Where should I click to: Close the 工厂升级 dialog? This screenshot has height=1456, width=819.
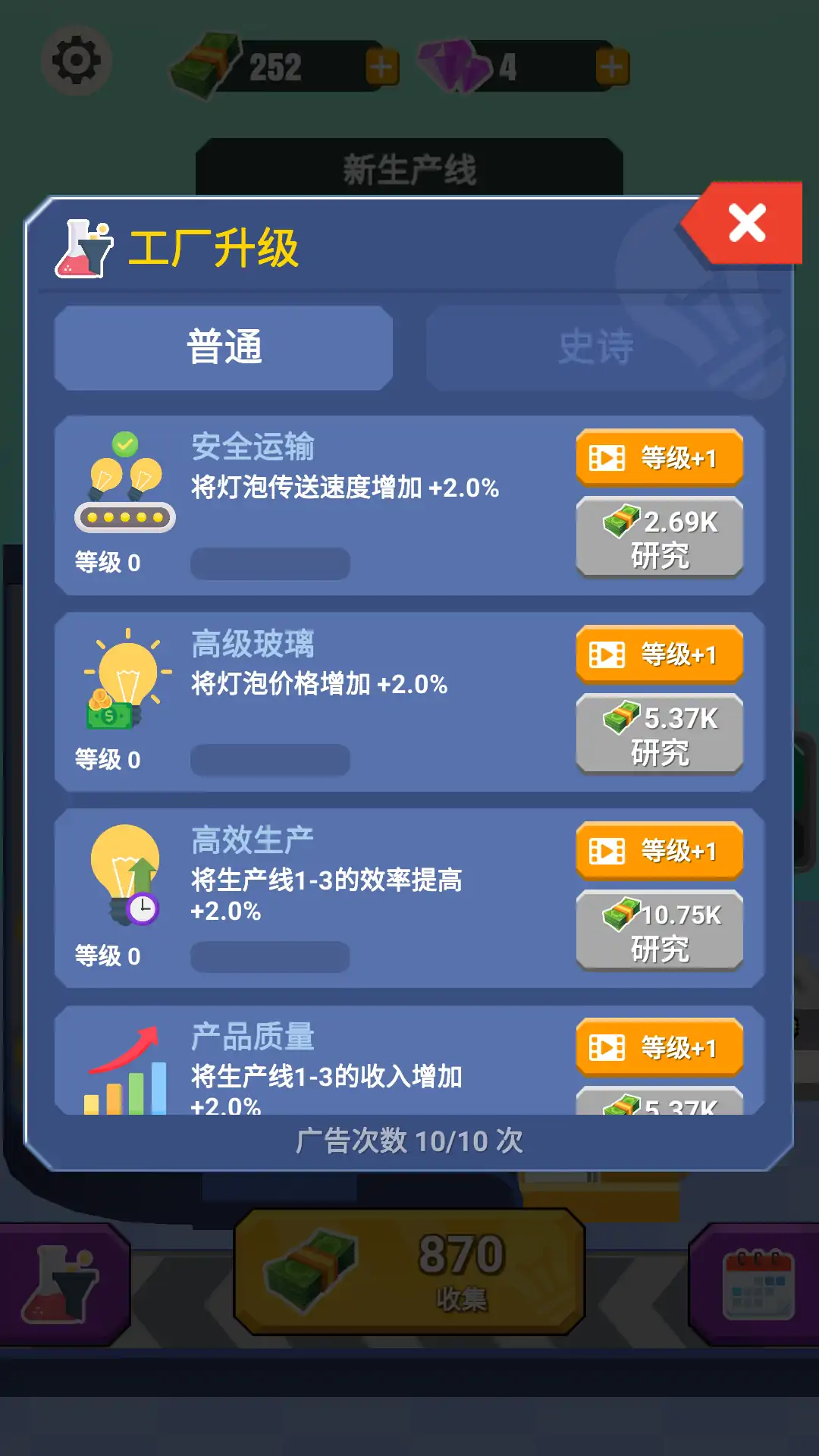pos(747,224)
